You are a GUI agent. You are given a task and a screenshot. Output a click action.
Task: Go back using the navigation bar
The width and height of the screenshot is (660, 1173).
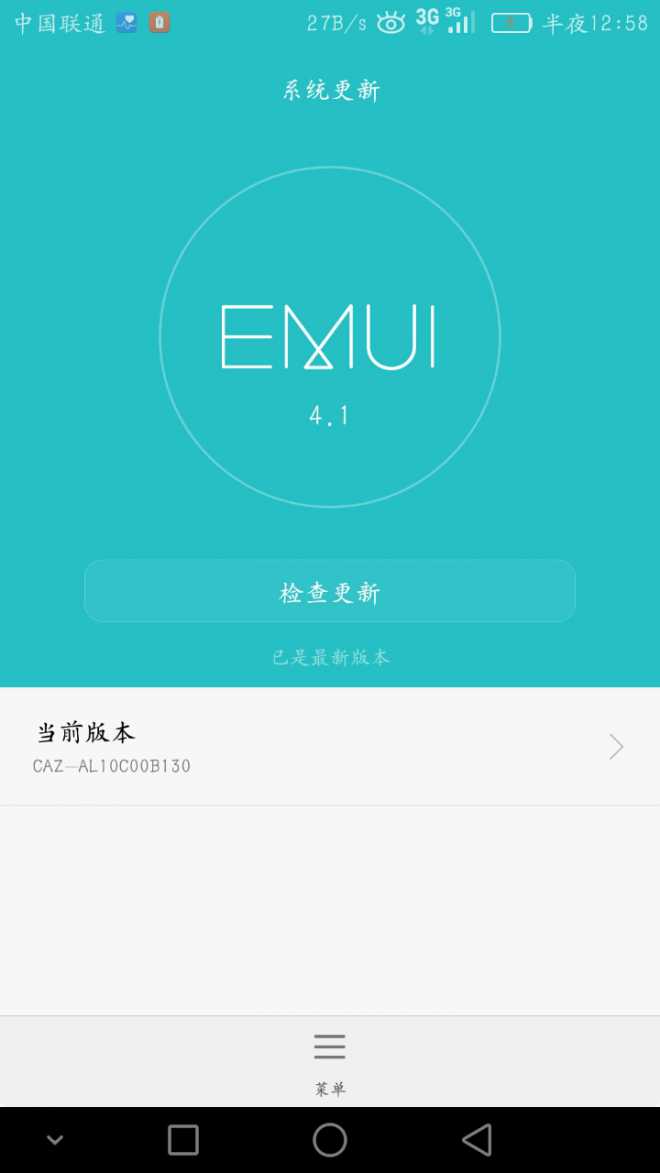tap(477, 1140)
